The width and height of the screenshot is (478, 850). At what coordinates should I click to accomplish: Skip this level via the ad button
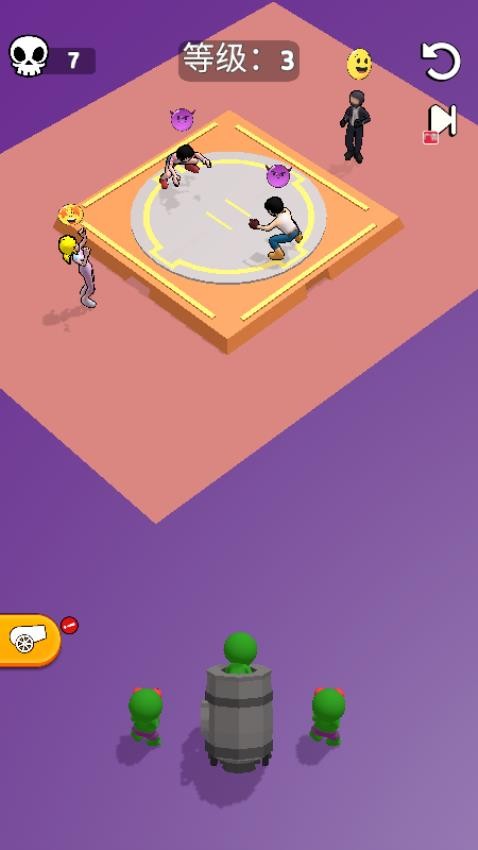(441, 123)
